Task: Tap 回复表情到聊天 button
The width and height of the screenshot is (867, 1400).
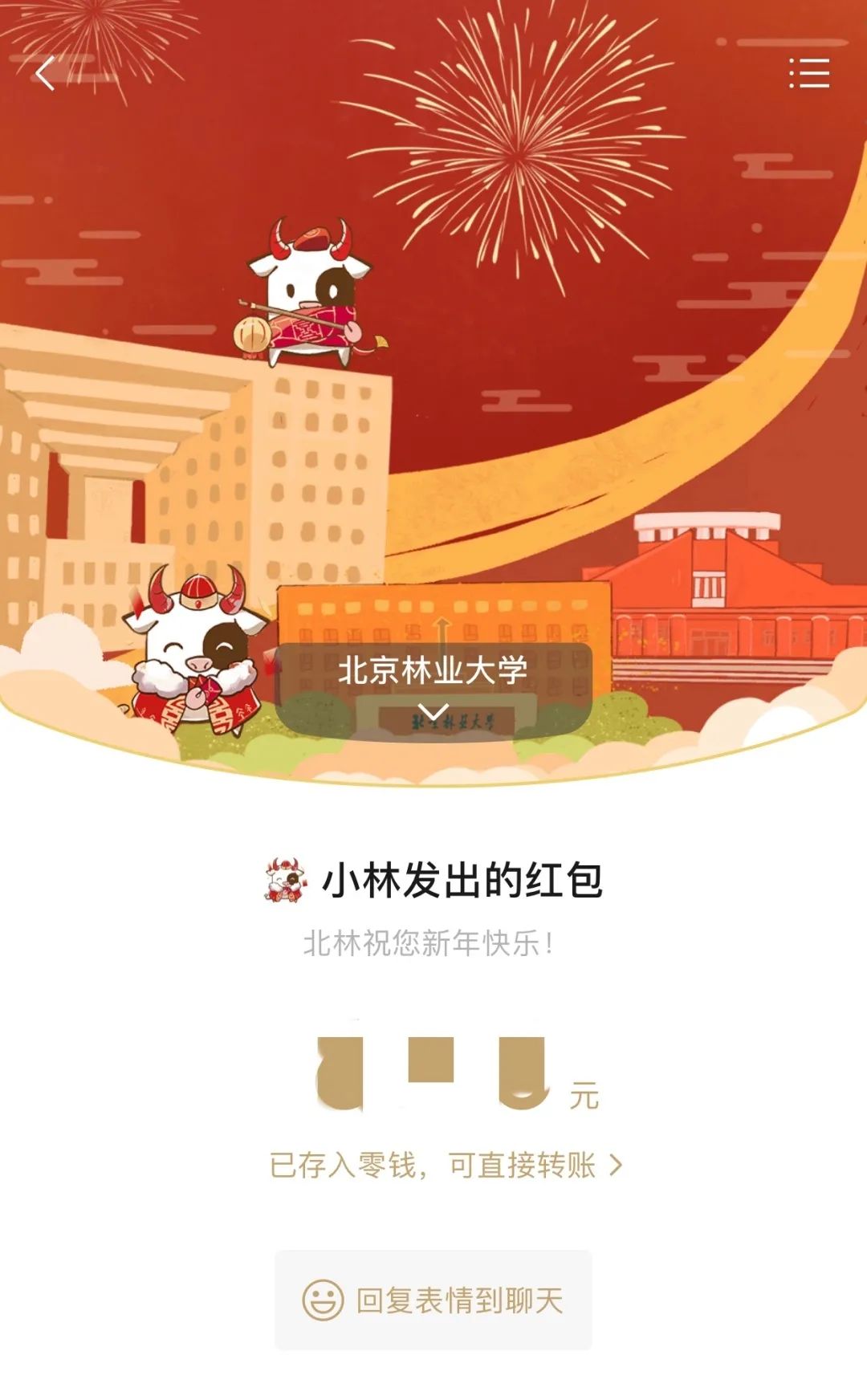Action: point(433,1300)
